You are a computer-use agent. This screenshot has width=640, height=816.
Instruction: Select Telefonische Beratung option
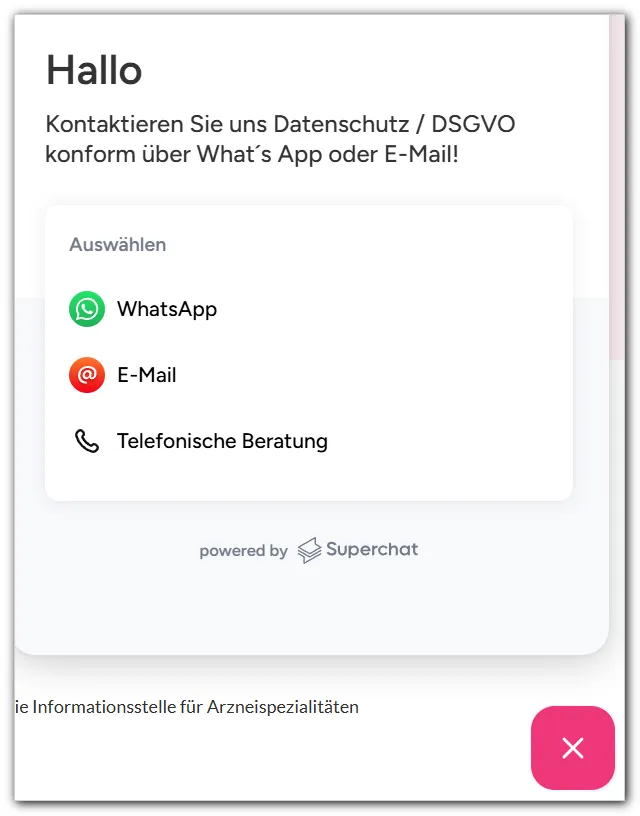coord(221,441)
